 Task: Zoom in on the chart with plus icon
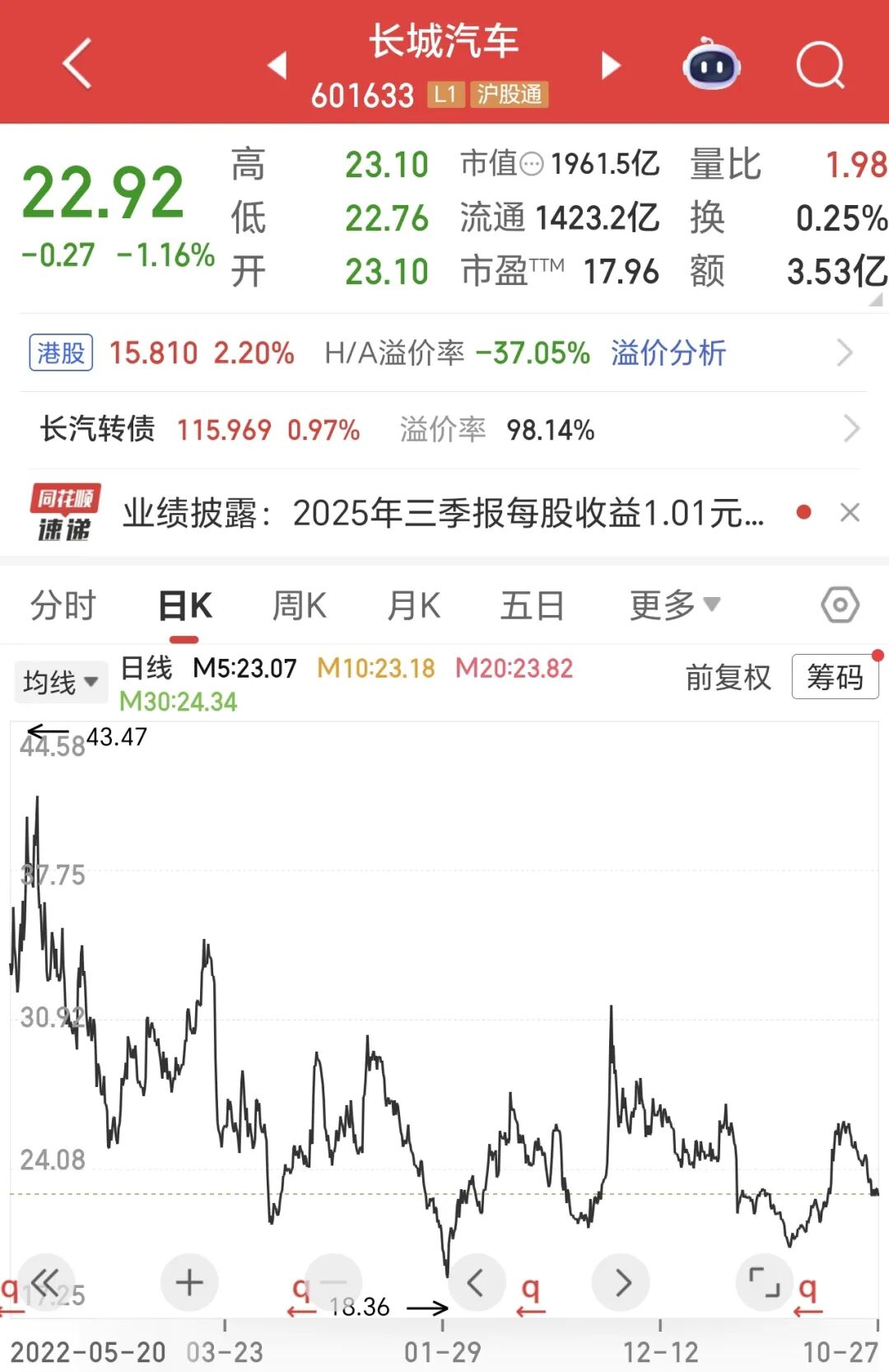click(189, 1282)
